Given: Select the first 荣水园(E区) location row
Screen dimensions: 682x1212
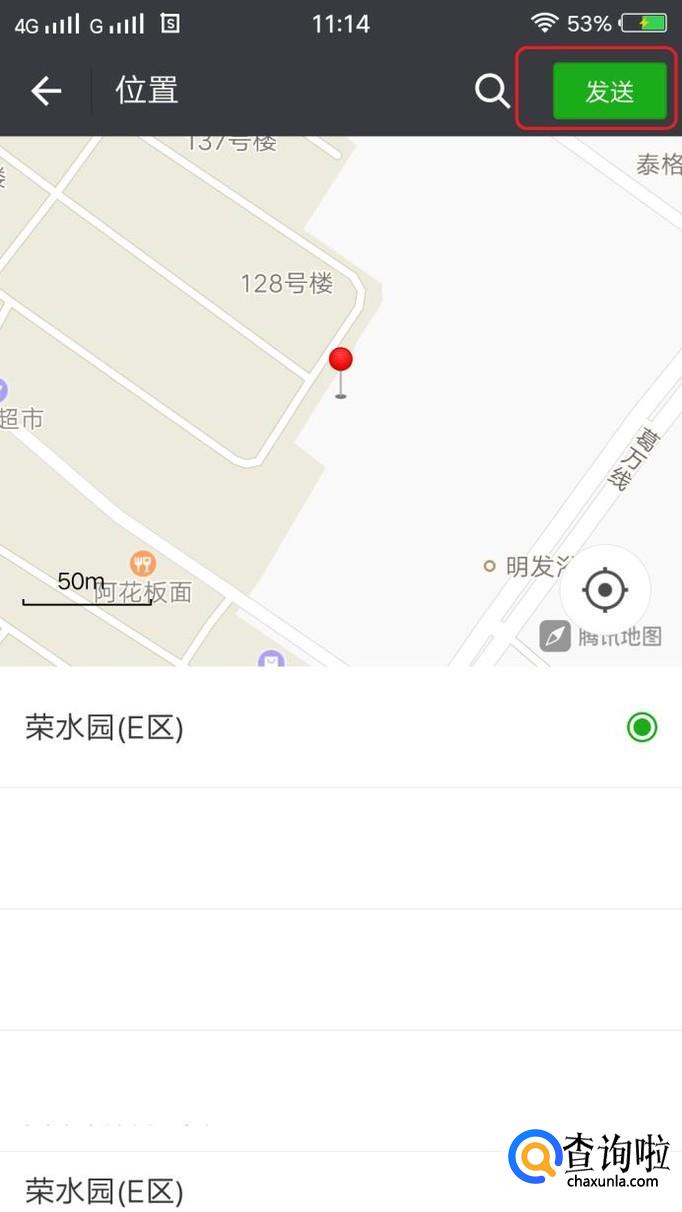Looking at the screenshot, I should (x=340, y=727).
